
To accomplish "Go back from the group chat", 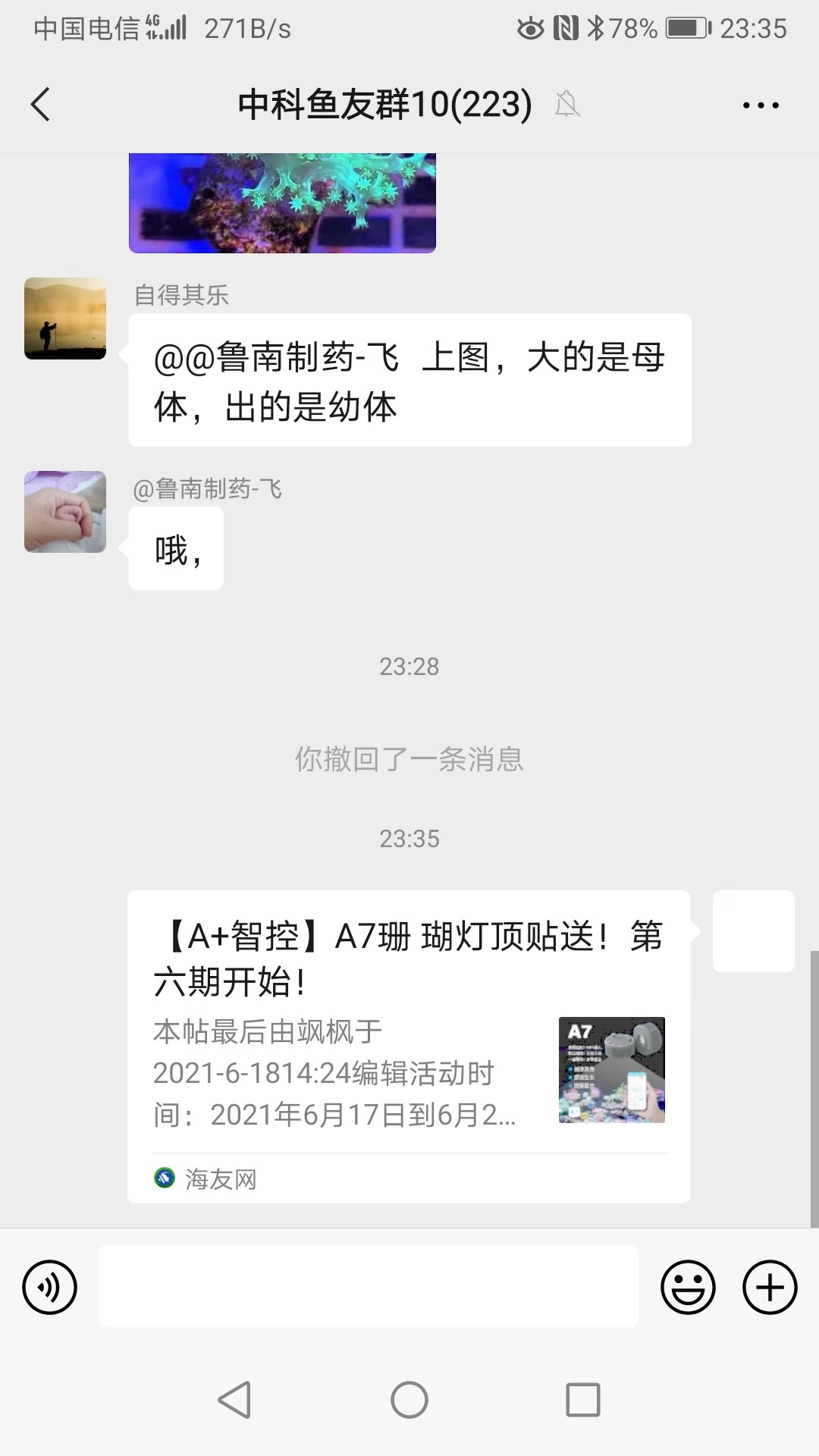I will [x=41, y=105].
